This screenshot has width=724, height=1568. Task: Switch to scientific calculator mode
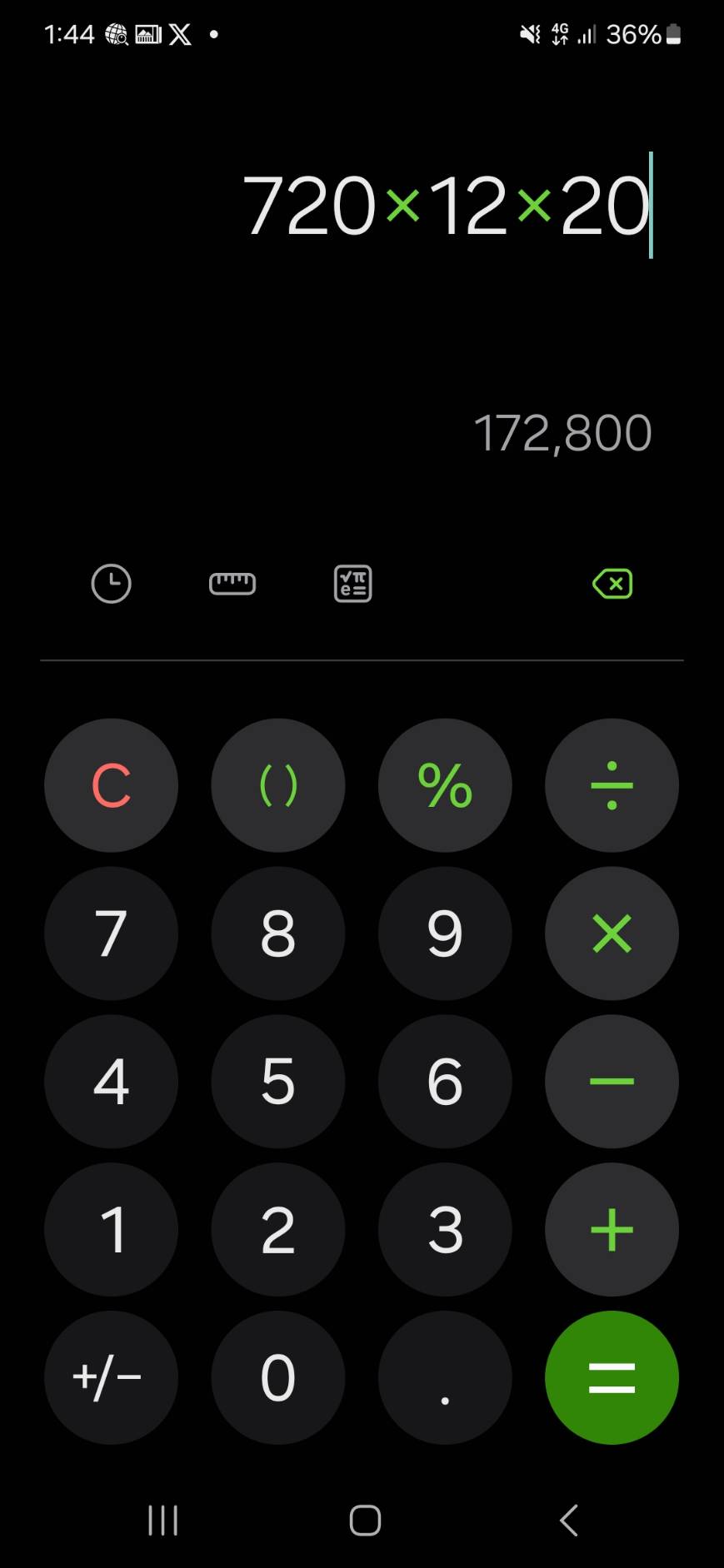(x=353, y=583)
